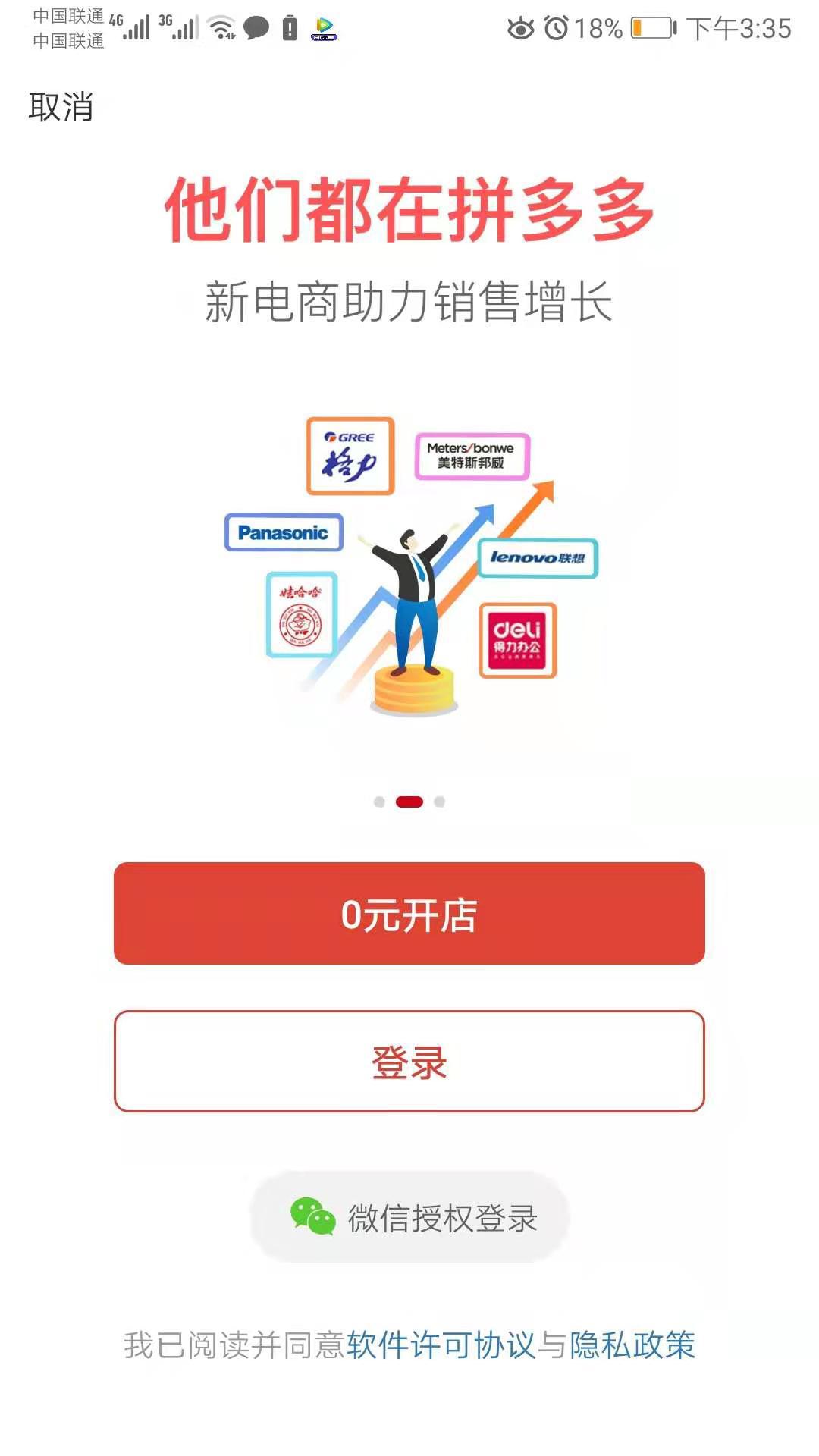
Task: Tap the Wi-Fi icon in status bar
Action: 221,29
